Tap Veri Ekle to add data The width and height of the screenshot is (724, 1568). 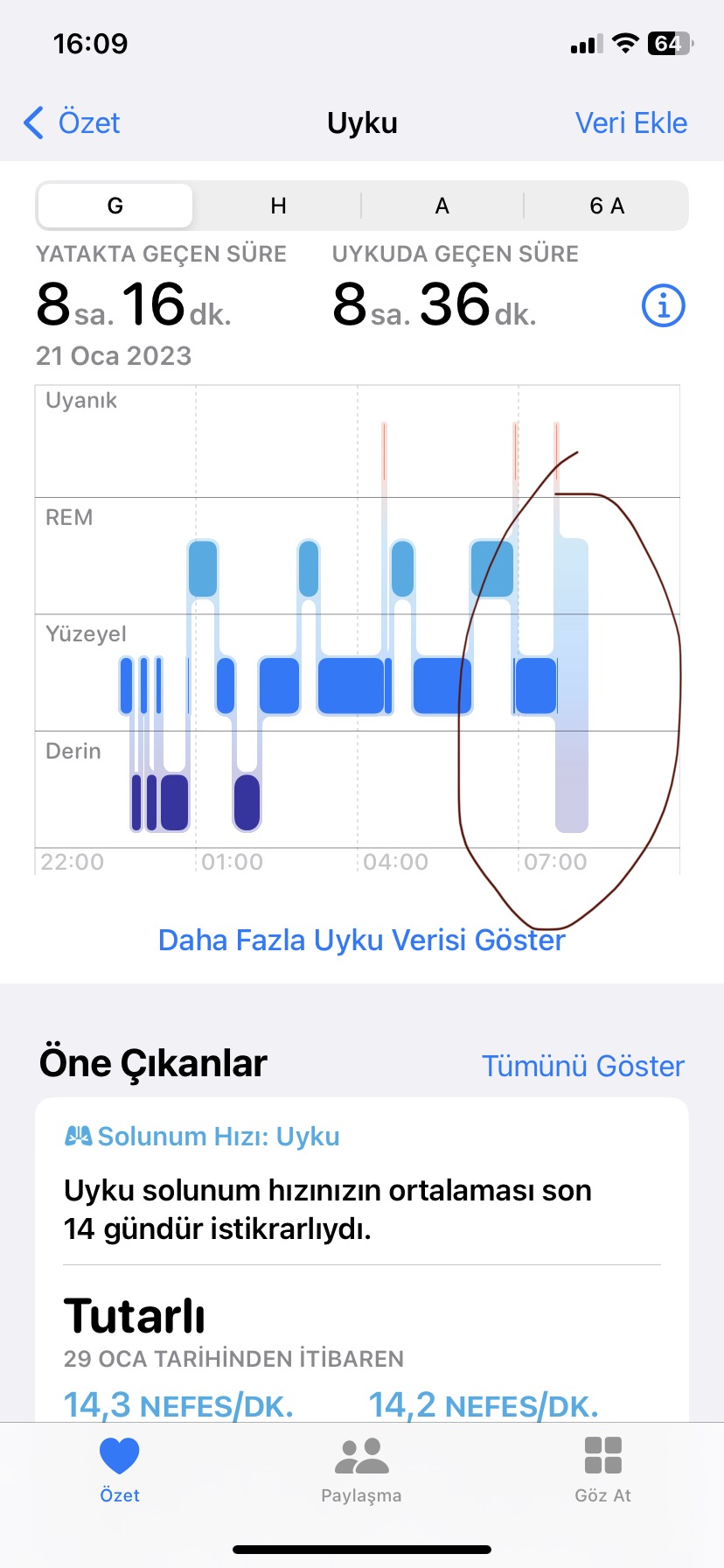tap(630, 122)
